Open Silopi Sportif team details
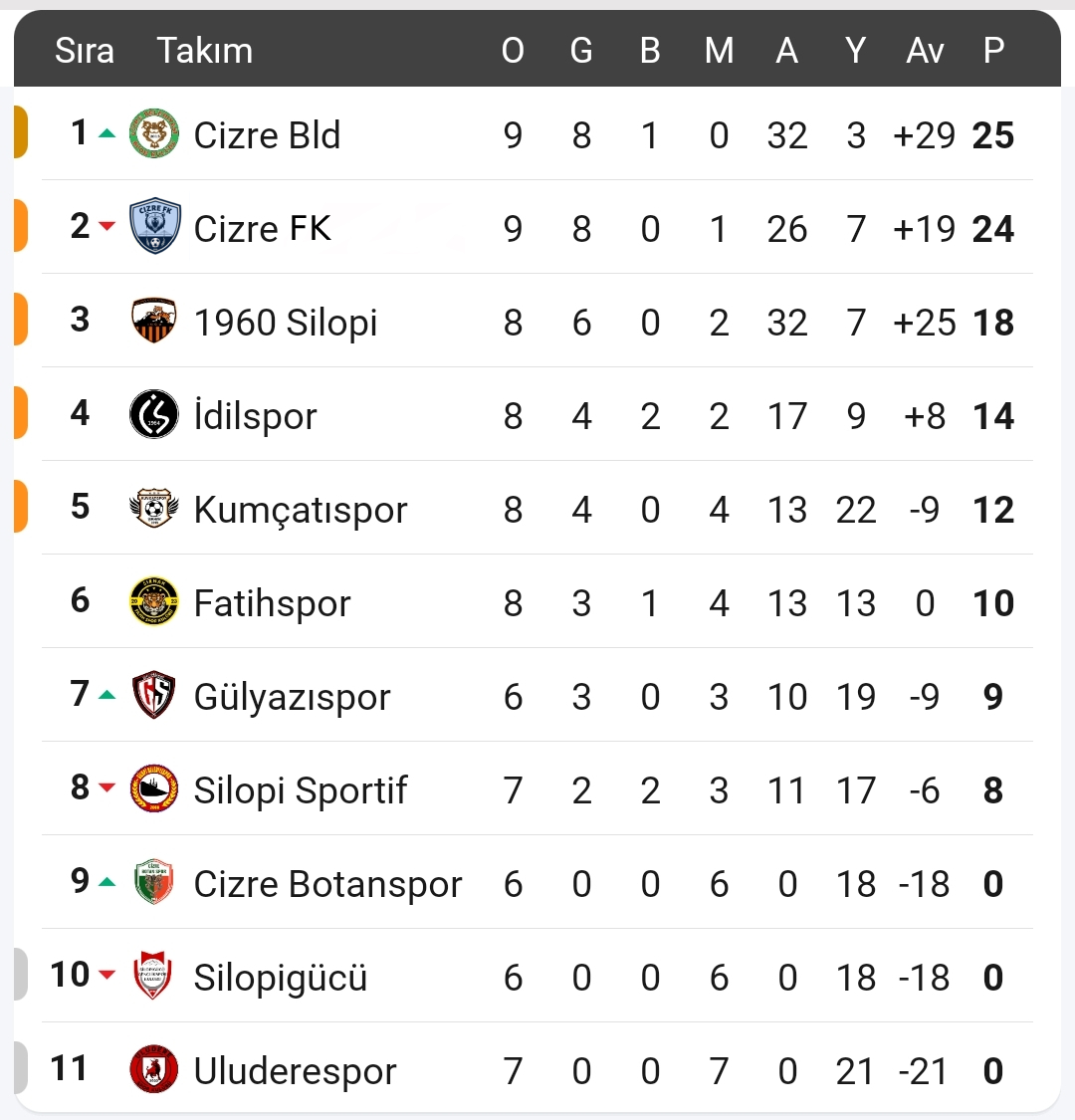The height and width of the screenshot is (1120, 1075). pyautogui.click(x=300, y=790)
